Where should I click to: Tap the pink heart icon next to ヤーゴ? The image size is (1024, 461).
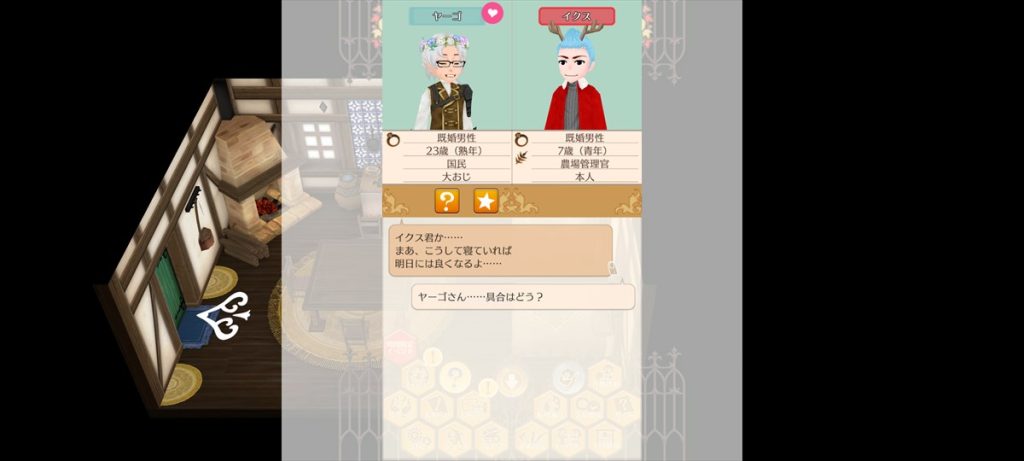coord(492,14)
